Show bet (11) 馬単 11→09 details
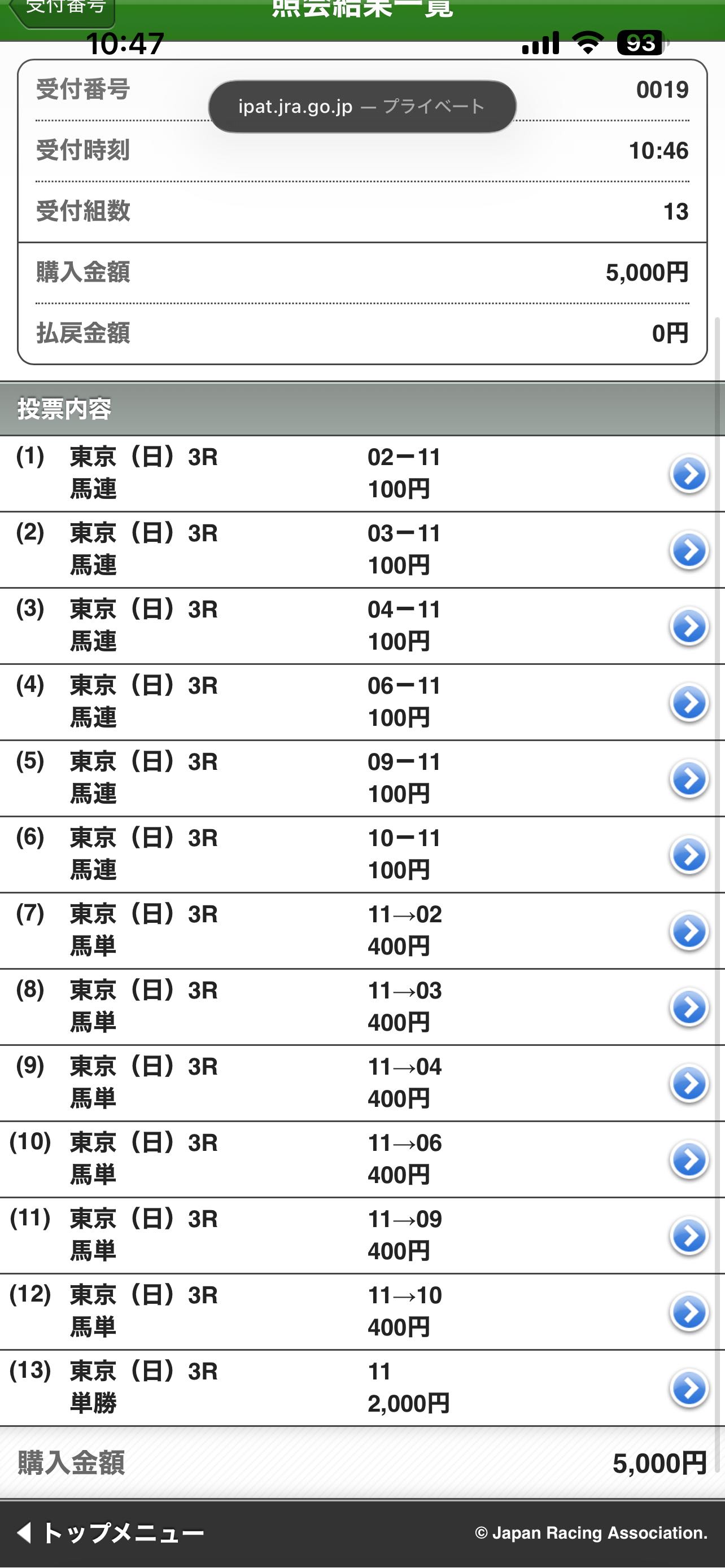The width and height of the screenshot is (725, 1568). [688, 1236]
